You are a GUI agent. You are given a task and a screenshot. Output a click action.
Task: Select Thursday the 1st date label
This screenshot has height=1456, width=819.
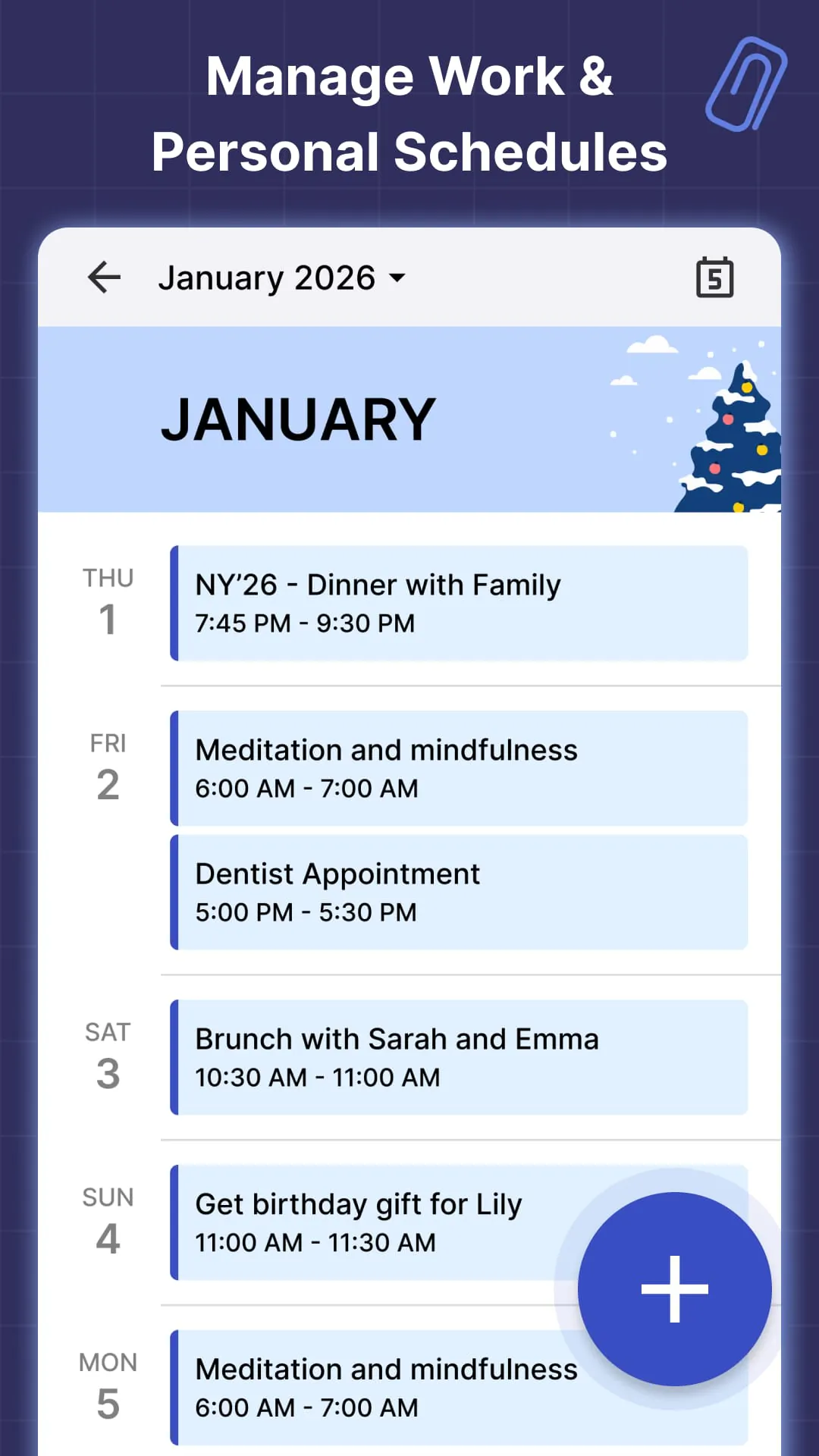[108, 603]
